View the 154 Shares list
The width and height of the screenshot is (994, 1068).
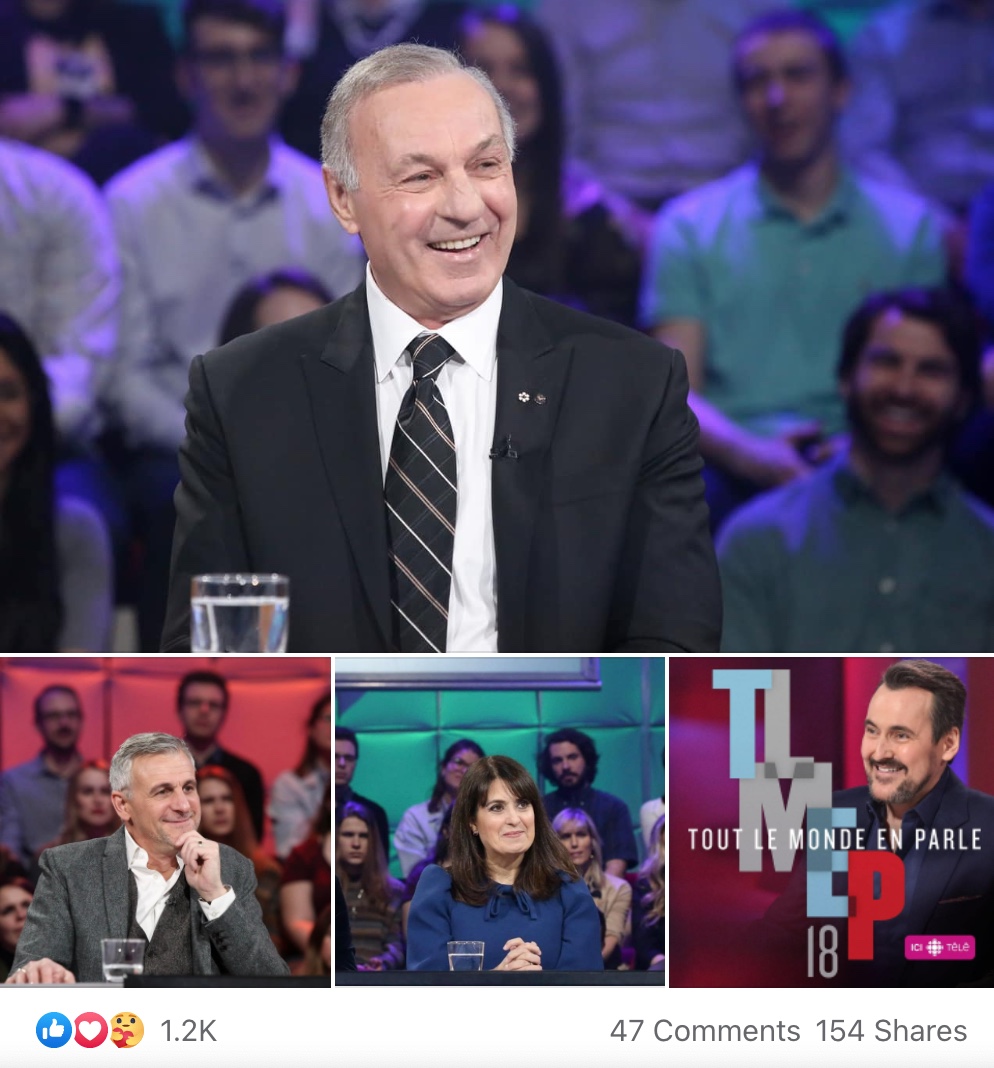891,1031
